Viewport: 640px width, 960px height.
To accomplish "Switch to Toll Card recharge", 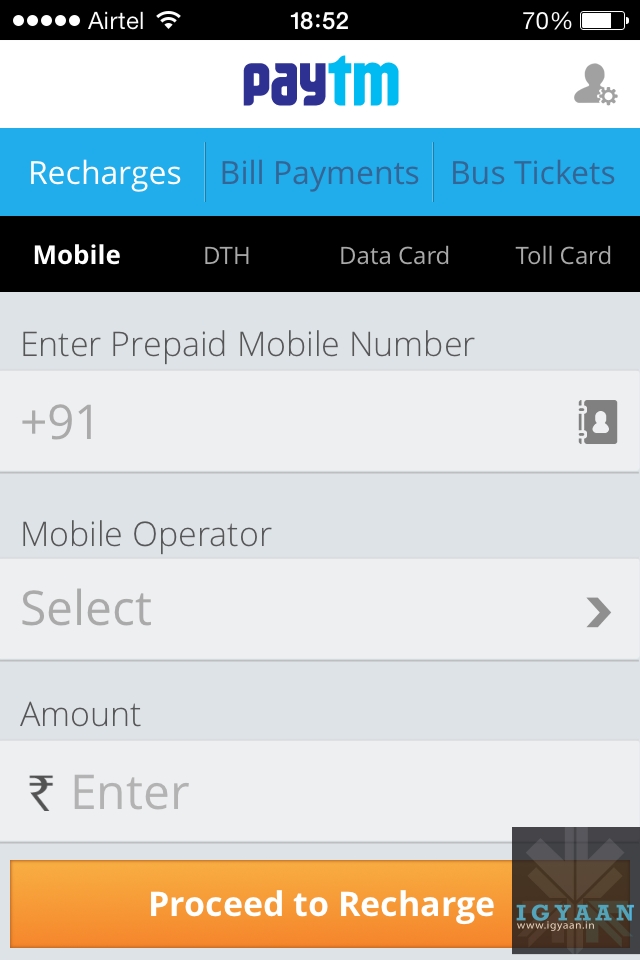I will coord(563,255).
